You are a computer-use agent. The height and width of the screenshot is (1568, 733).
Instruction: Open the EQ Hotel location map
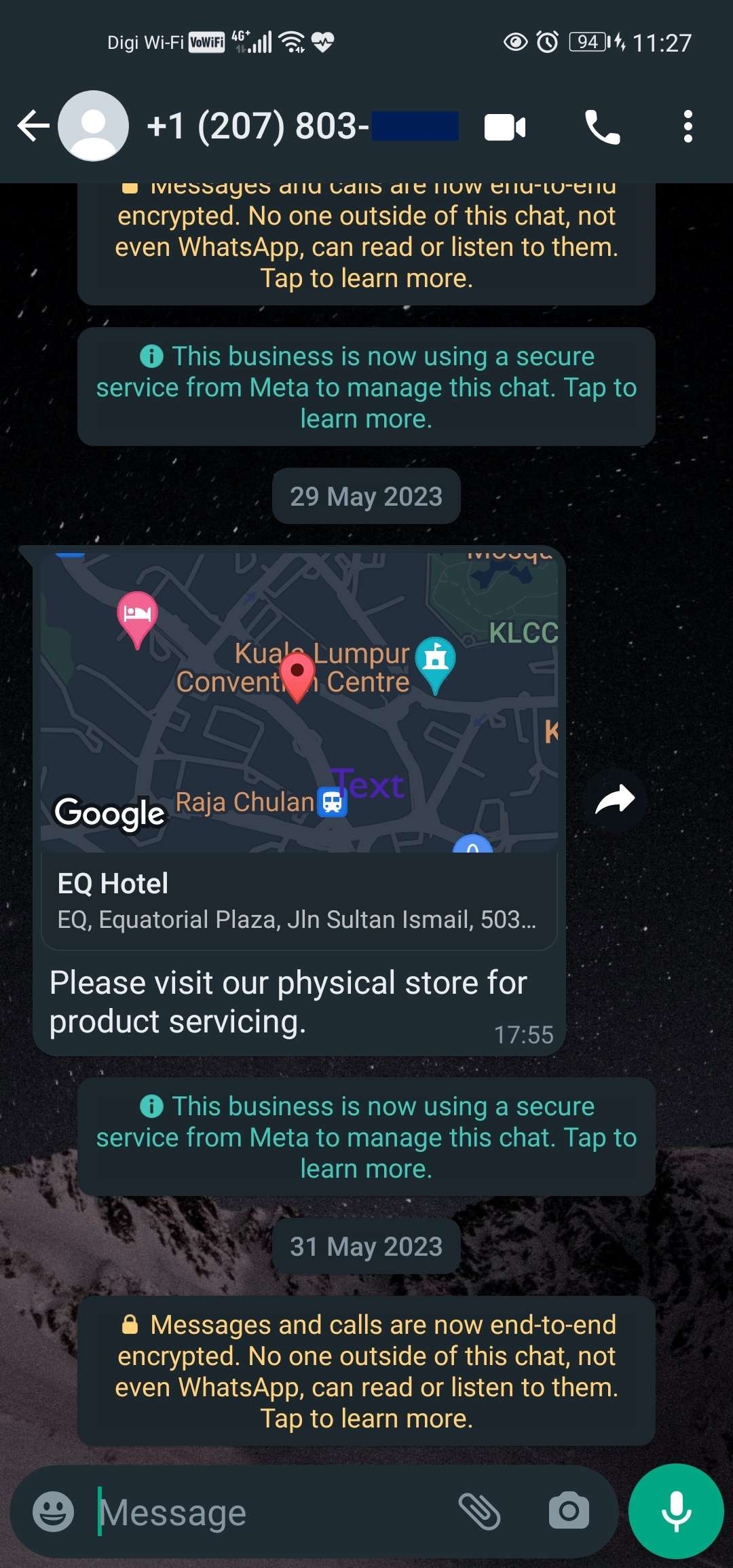click(x=299, y=703)
